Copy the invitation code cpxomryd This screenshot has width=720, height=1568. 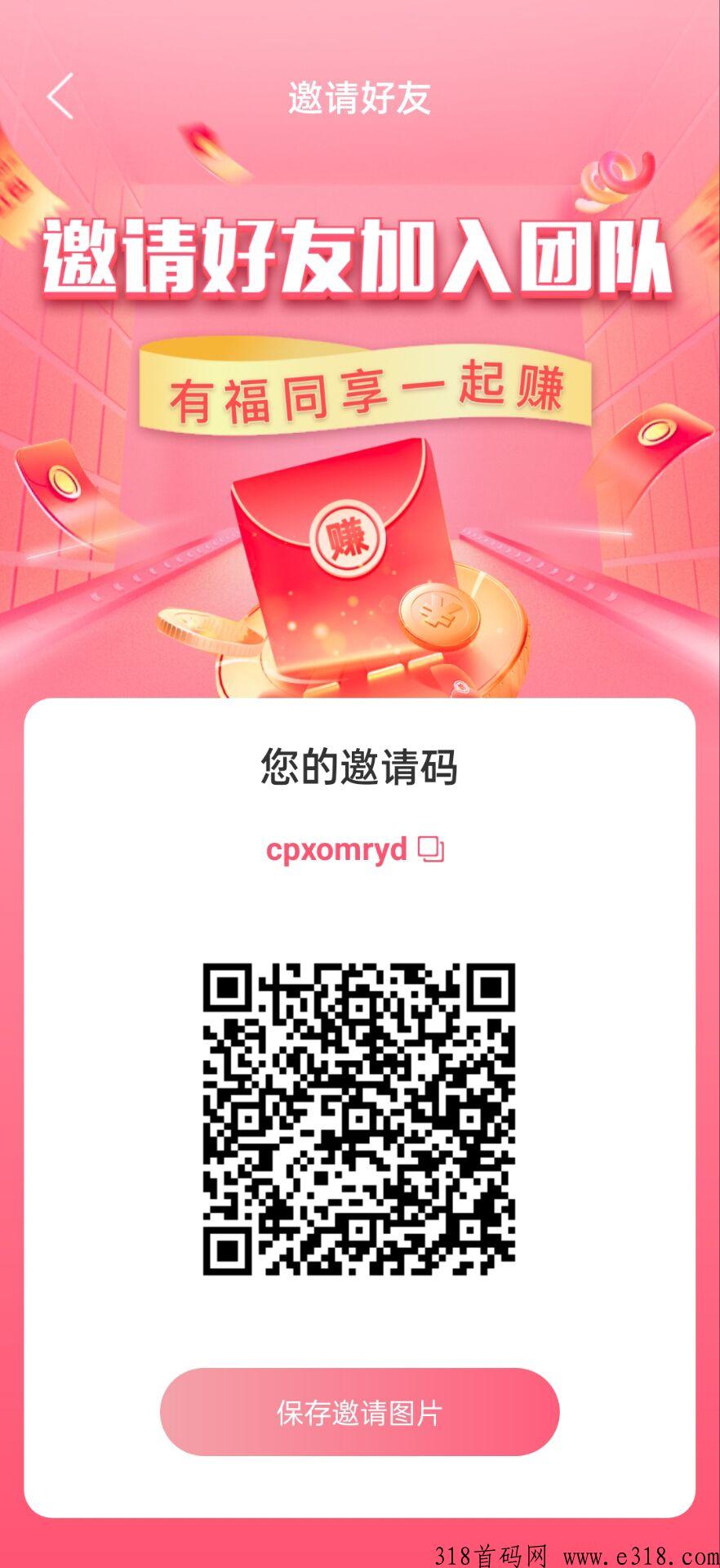coord(431,849)
